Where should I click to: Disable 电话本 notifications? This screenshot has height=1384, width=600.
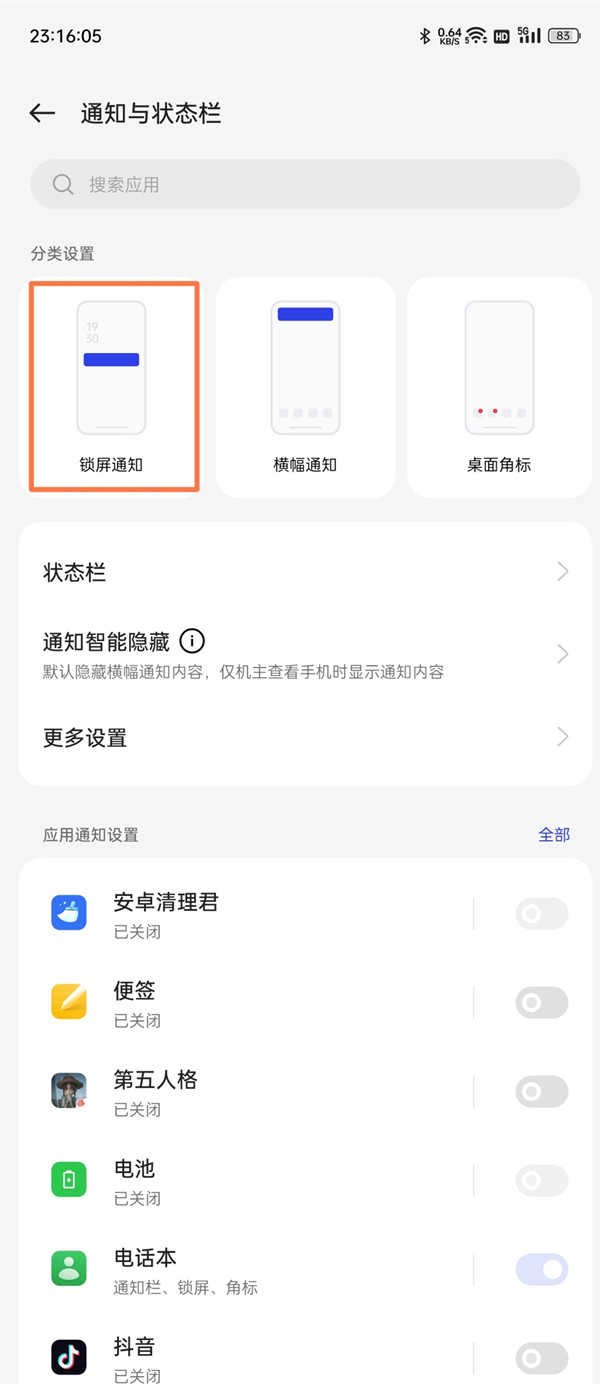click(x=541, y=1270)
